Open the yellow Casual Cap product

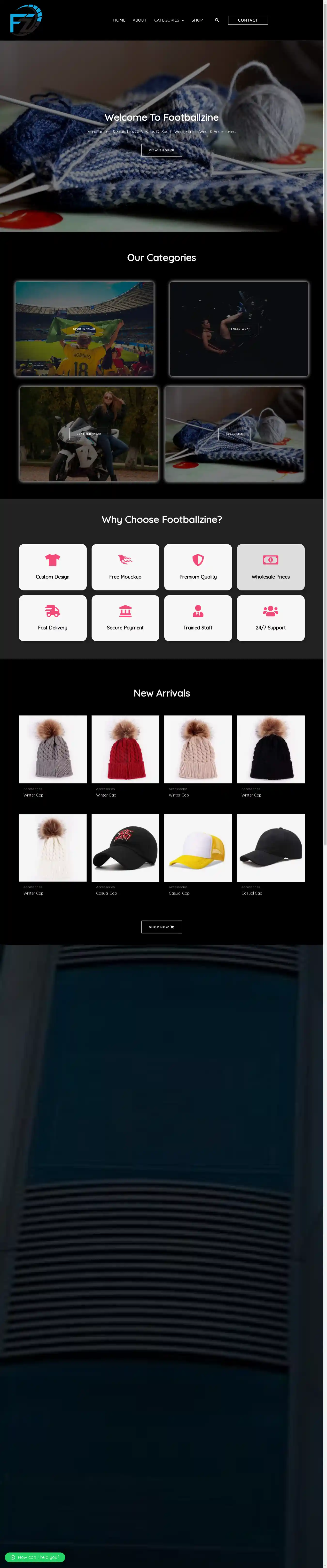tap(198, 847)
